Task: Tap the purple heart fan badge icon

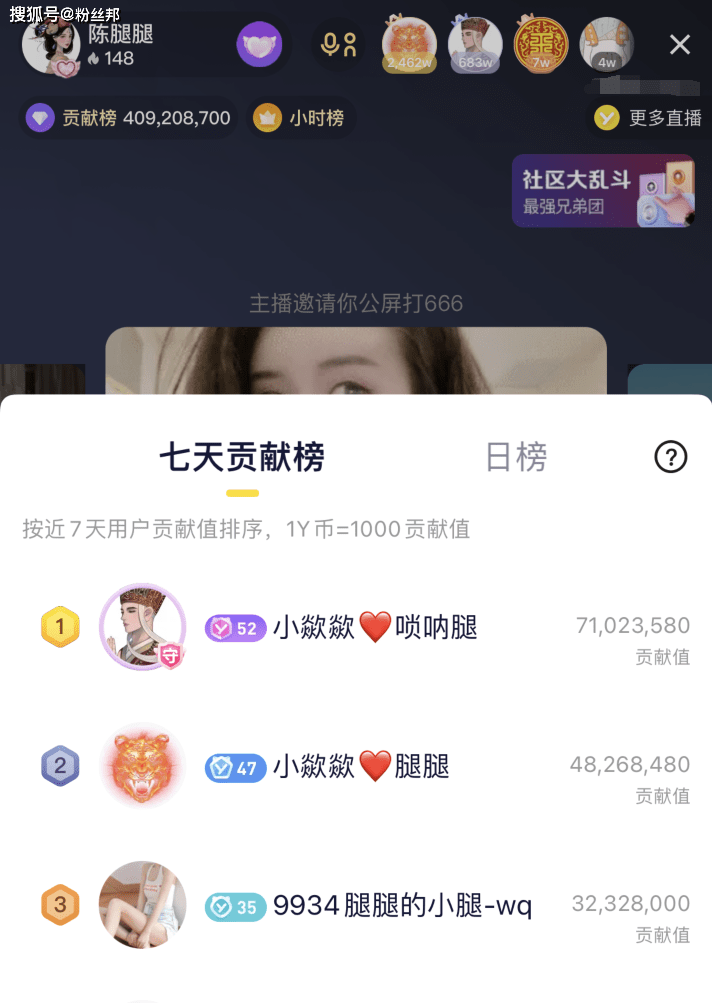Action: coord(259,45)
